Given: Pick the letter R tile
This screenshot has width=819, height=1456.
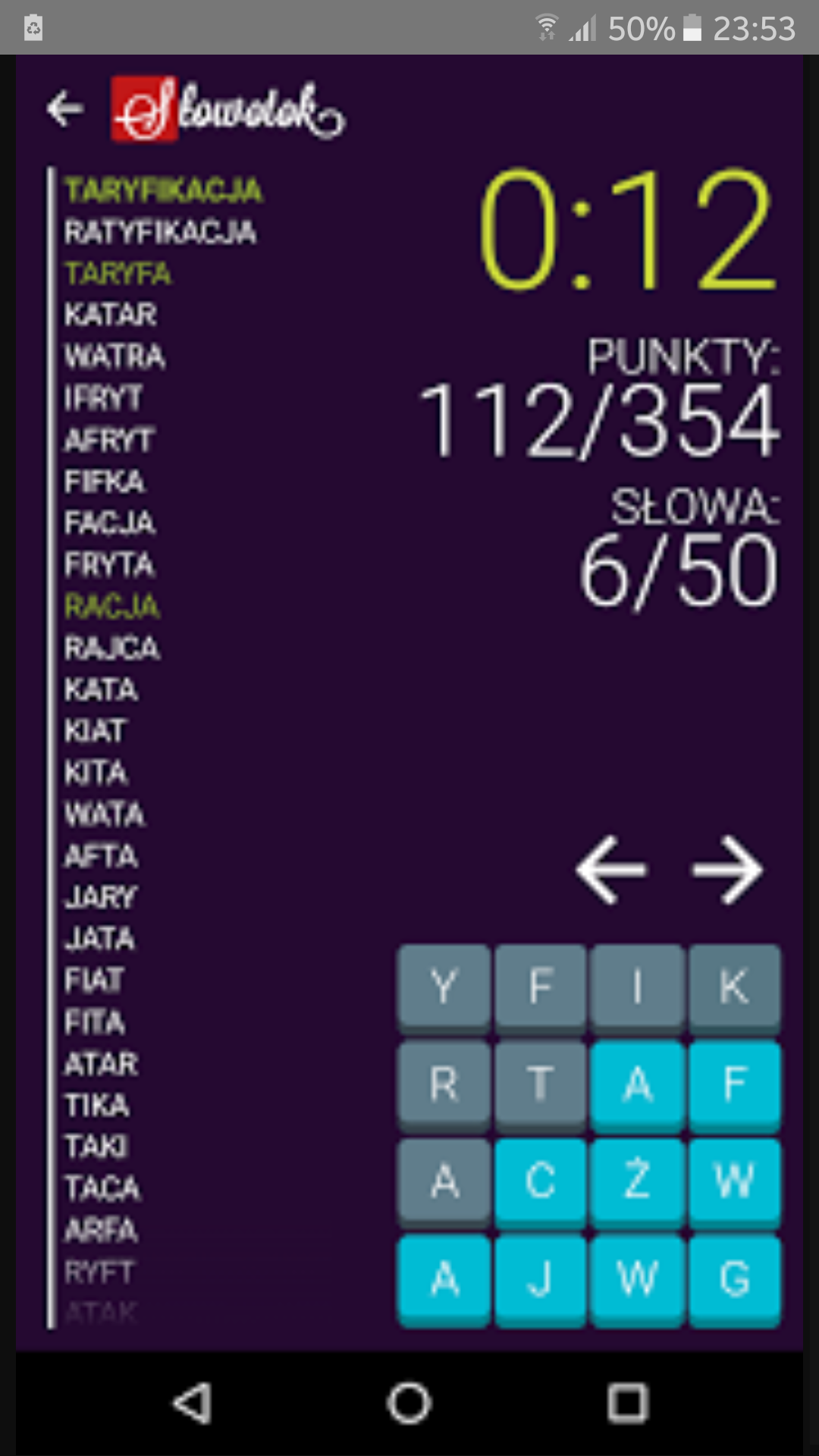Looking at the screenshot, I should pos(444,1084).
